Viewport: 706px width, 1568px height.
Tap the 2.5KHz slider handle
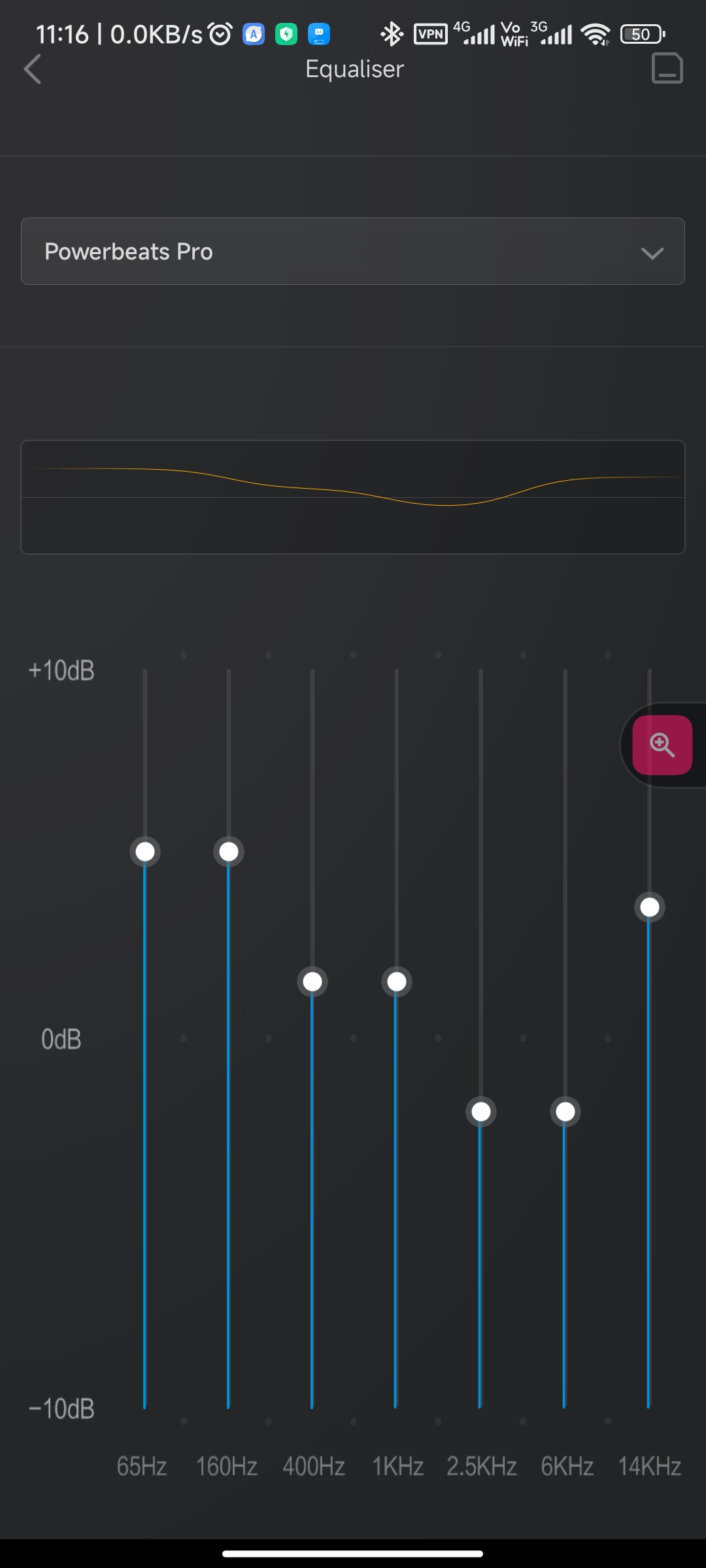click(x=481, y=1112)
